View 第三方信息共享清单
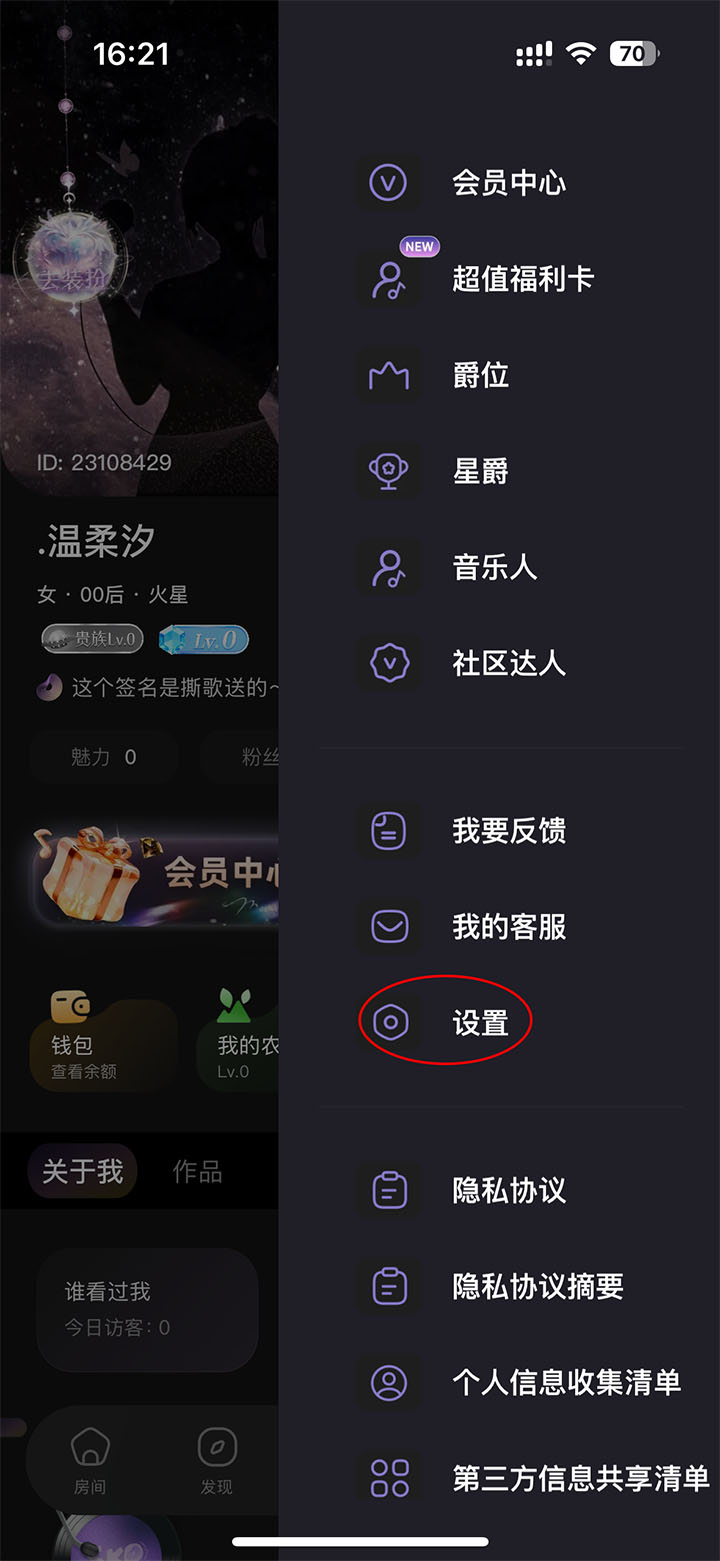 click(580, 1478)
